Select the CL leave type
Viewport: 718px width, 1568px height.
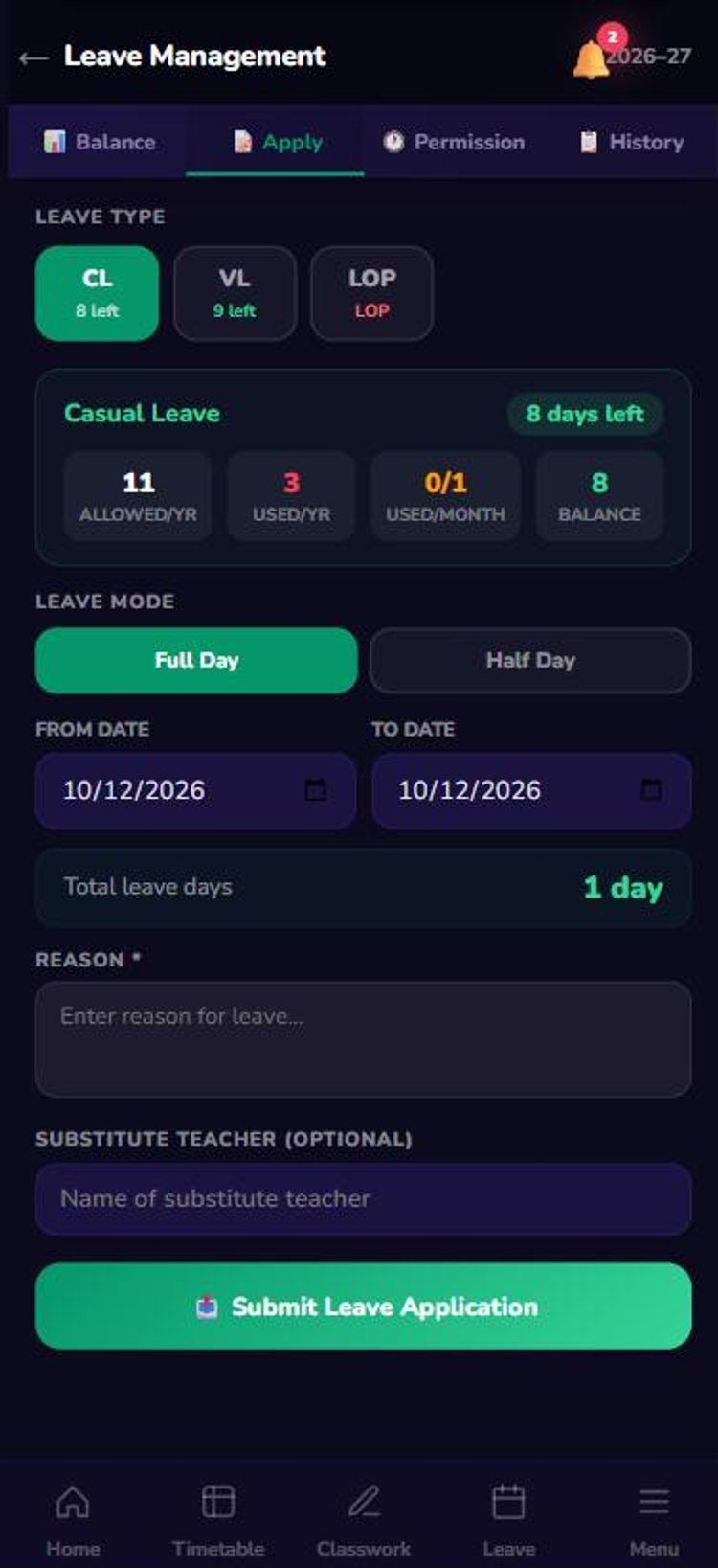[x=97, y=293]
